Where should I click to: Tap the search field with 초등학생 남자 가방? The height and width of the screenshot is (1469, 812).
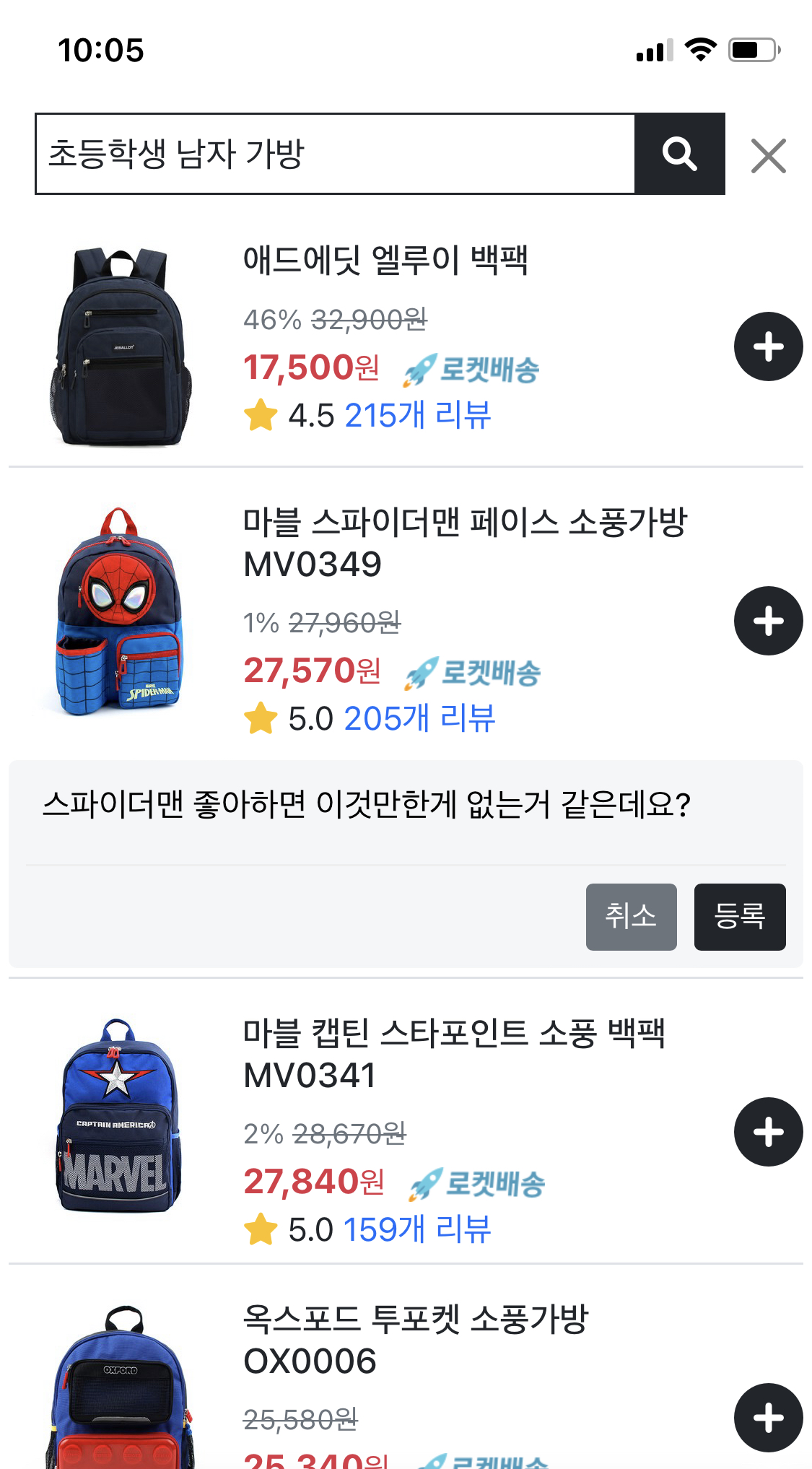click(335, 154)
